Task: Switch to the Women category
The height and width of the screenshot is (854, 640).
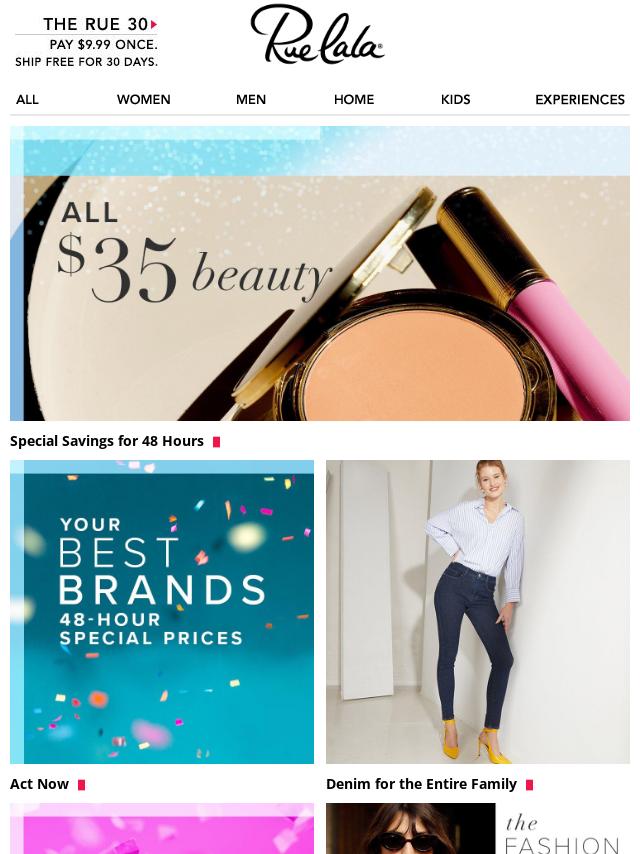Action: 143,100
